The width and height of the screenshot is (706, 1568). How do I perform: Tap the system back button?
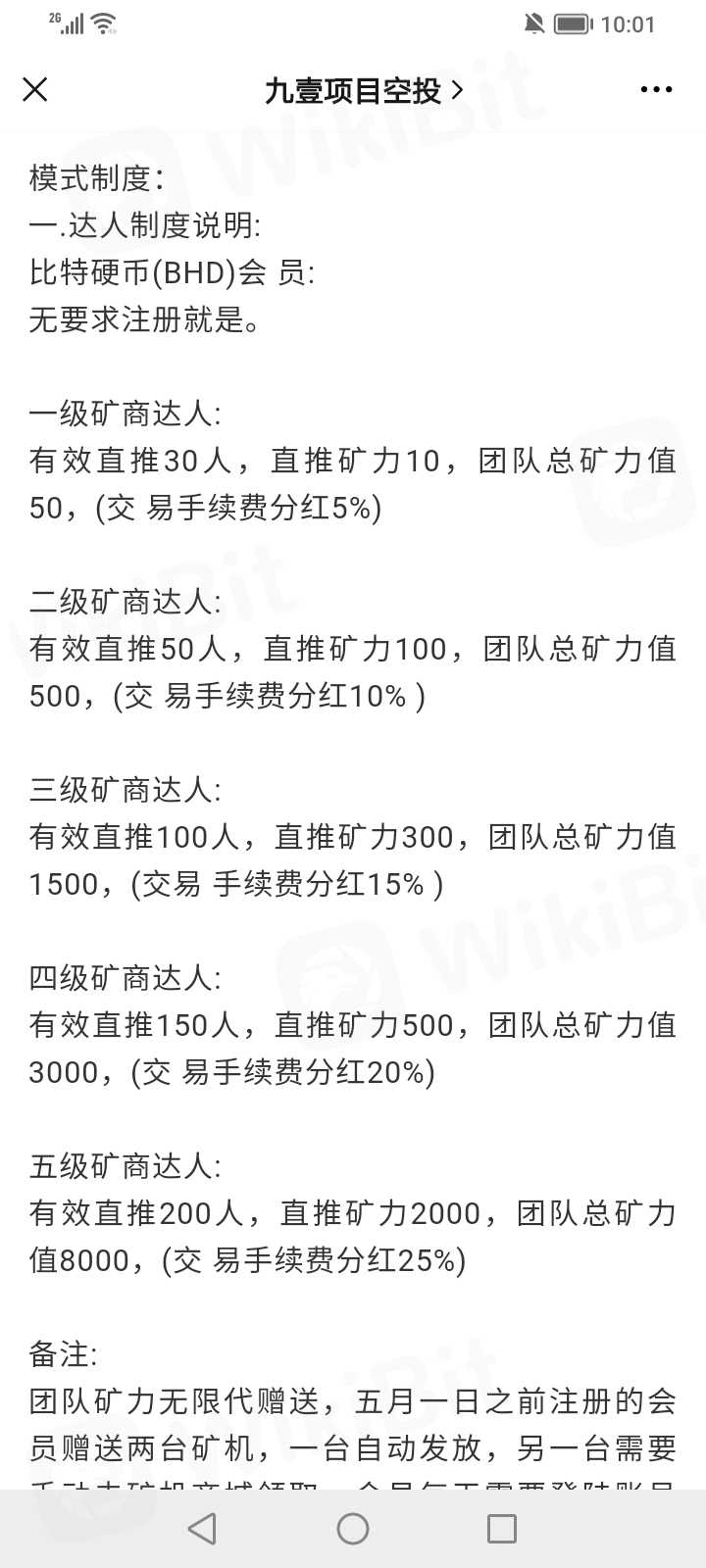click(x=202, y=1528)
